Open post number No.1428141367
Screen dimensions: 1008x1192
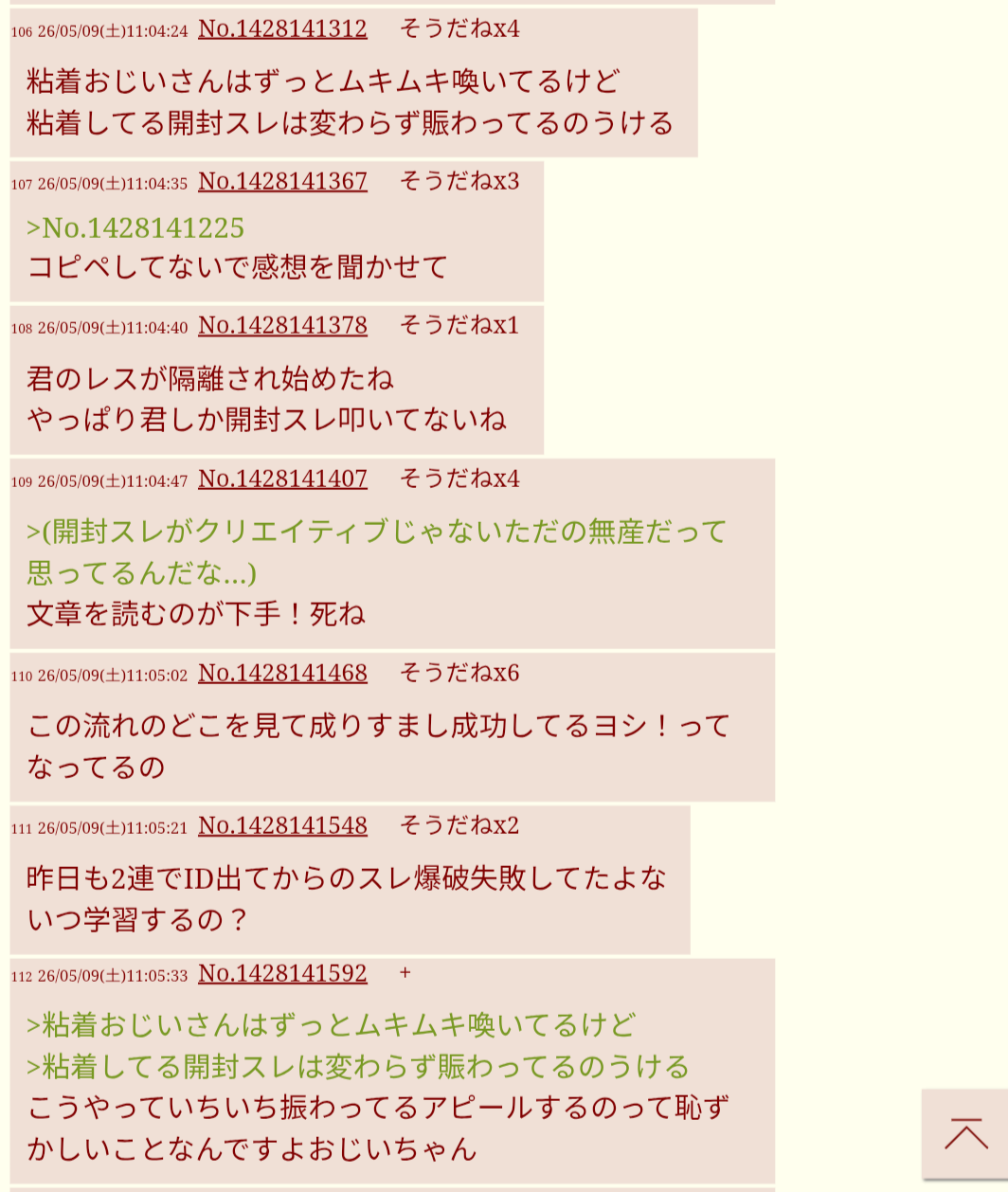(282, 182)
